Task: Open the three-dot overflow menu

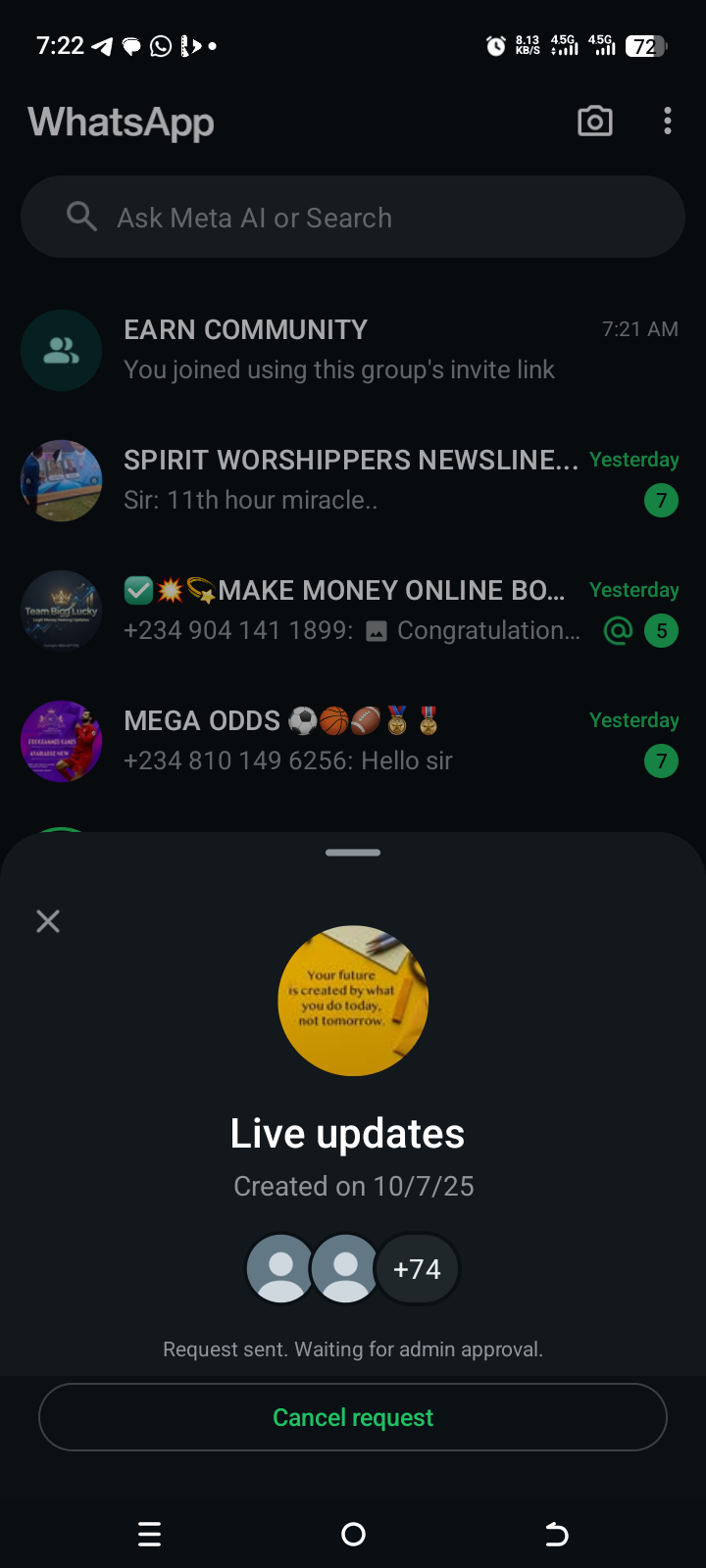Action: [668, 122]
